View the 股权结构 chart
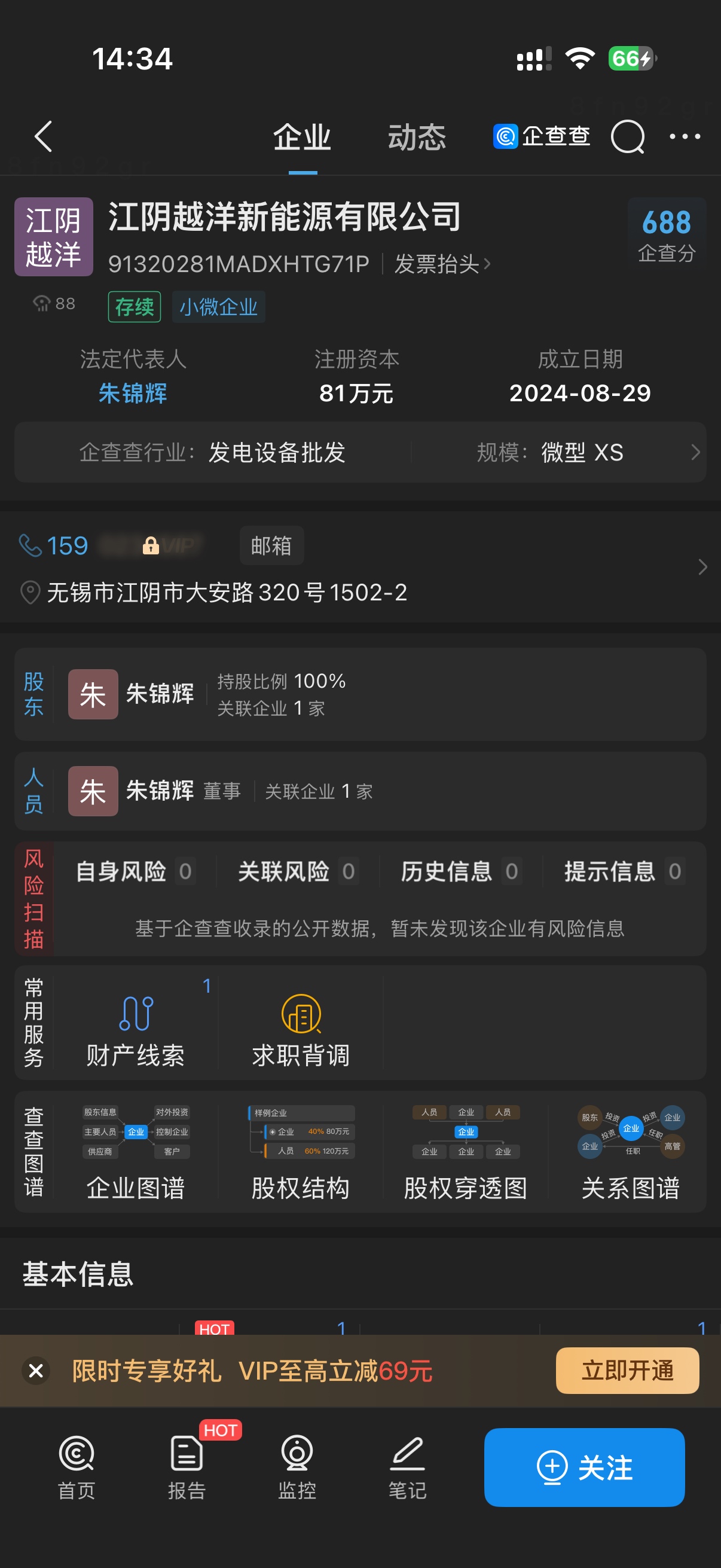 (301, 1151)
